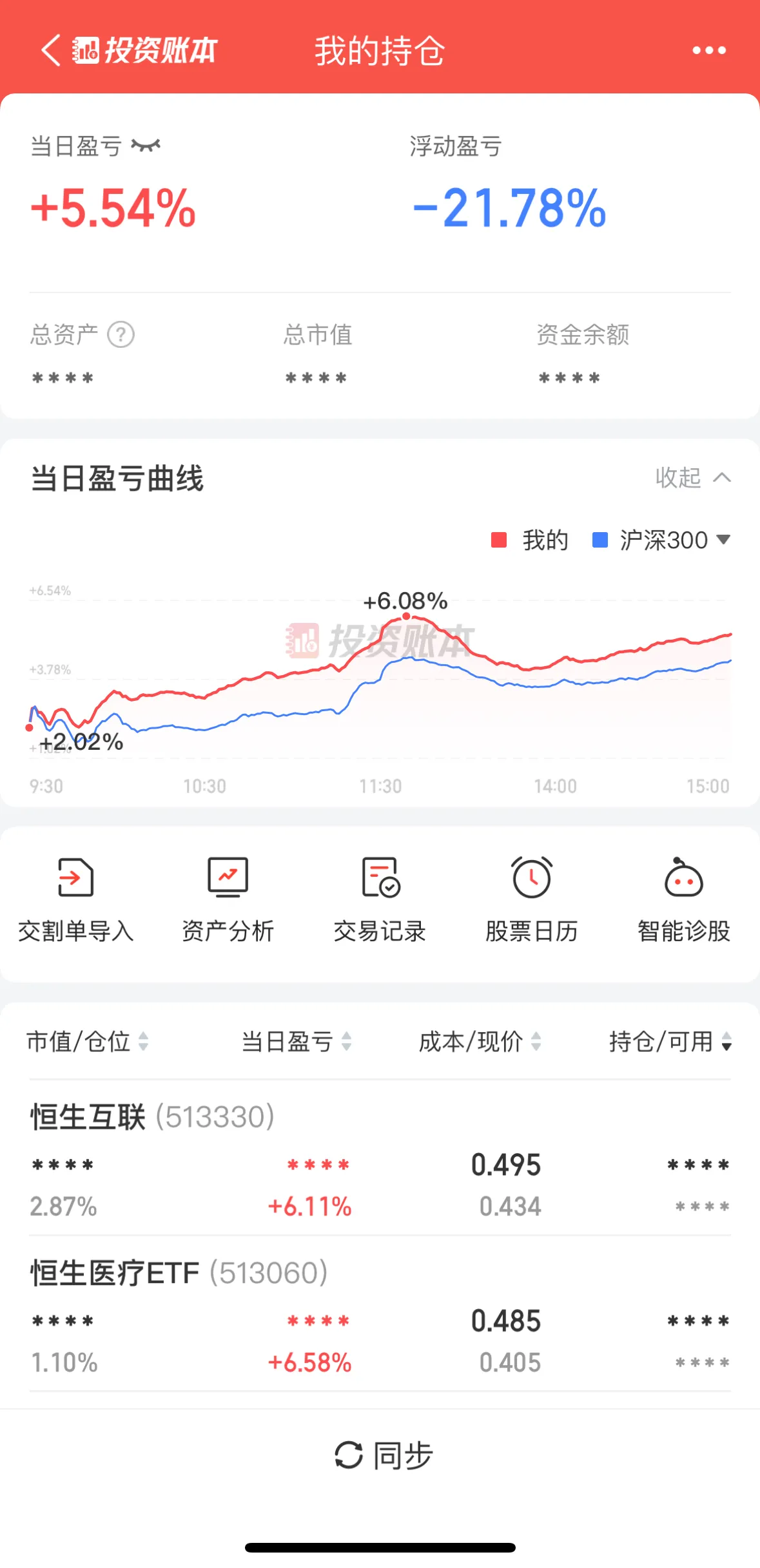Open 资产分析
Screen dimensions: 760x1568
(228, 899)
